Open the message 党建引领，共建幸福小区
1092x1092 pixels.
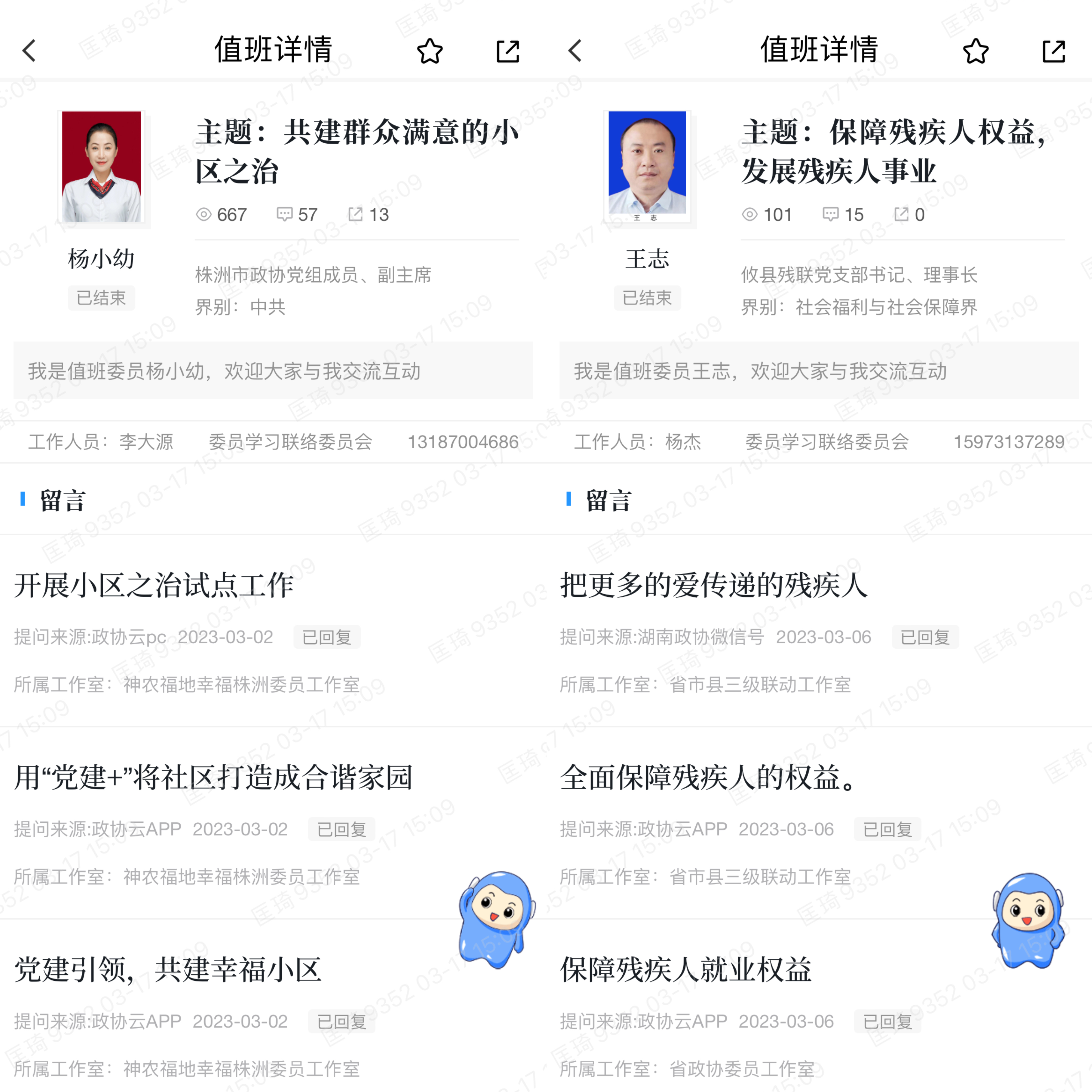coord(168,970)
